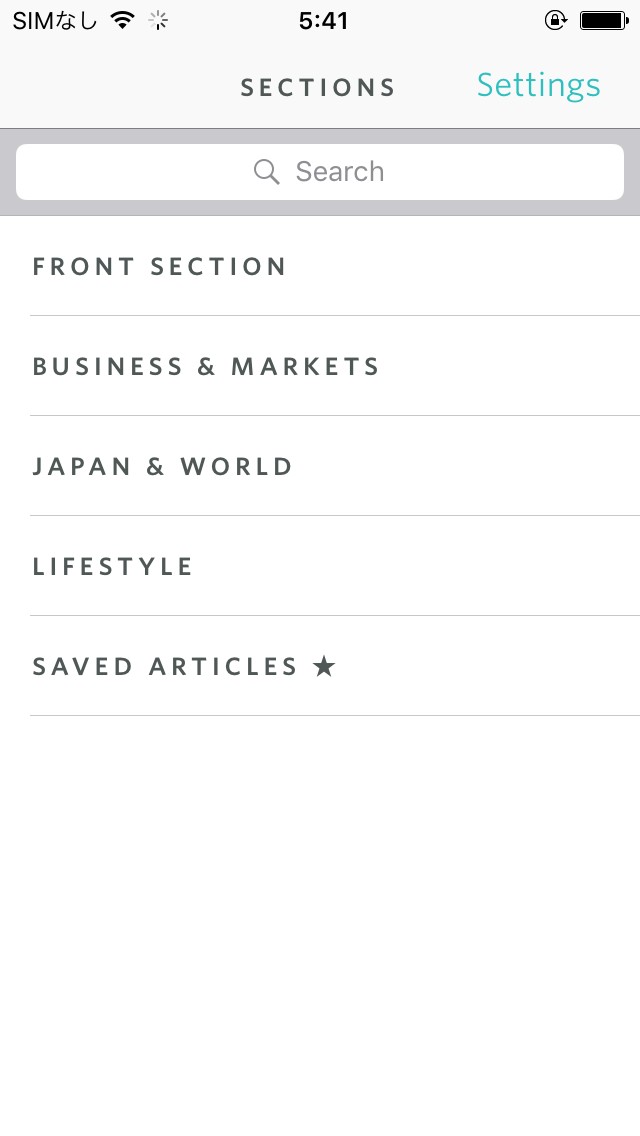Viewport: 640px width, 1136px height.
Task: Open the Front Section
Action: point(320,266)
